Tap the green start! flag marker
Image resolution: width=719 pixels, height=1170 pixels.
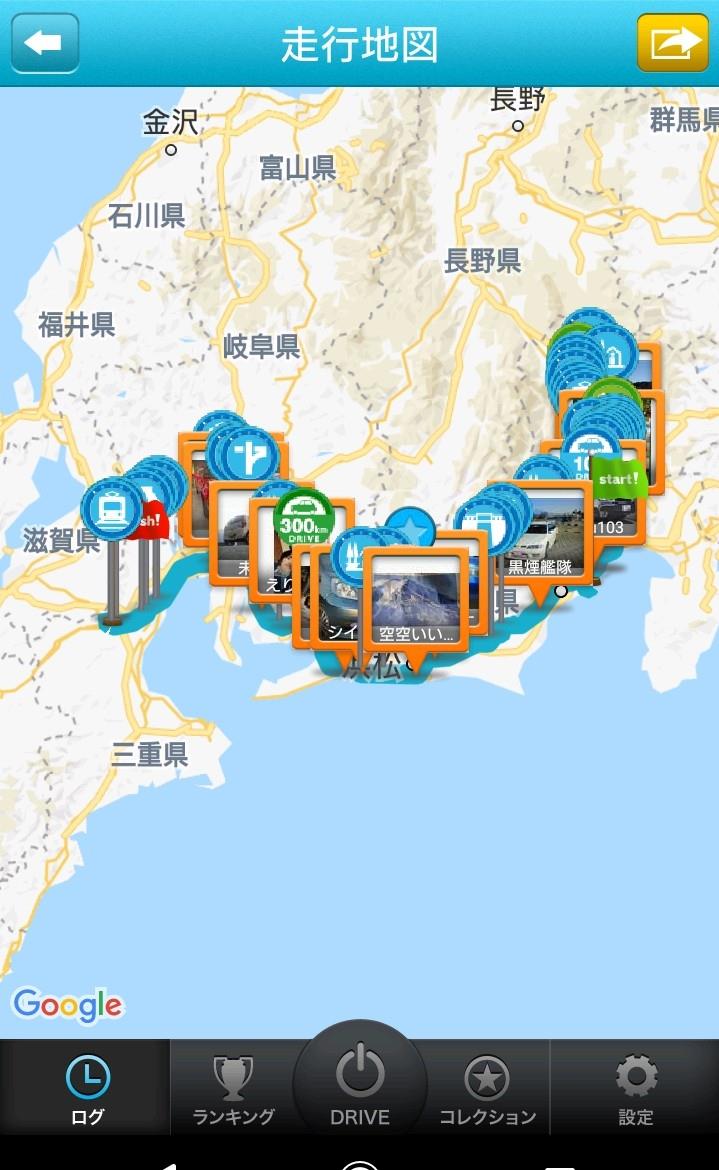coord(618,478)
